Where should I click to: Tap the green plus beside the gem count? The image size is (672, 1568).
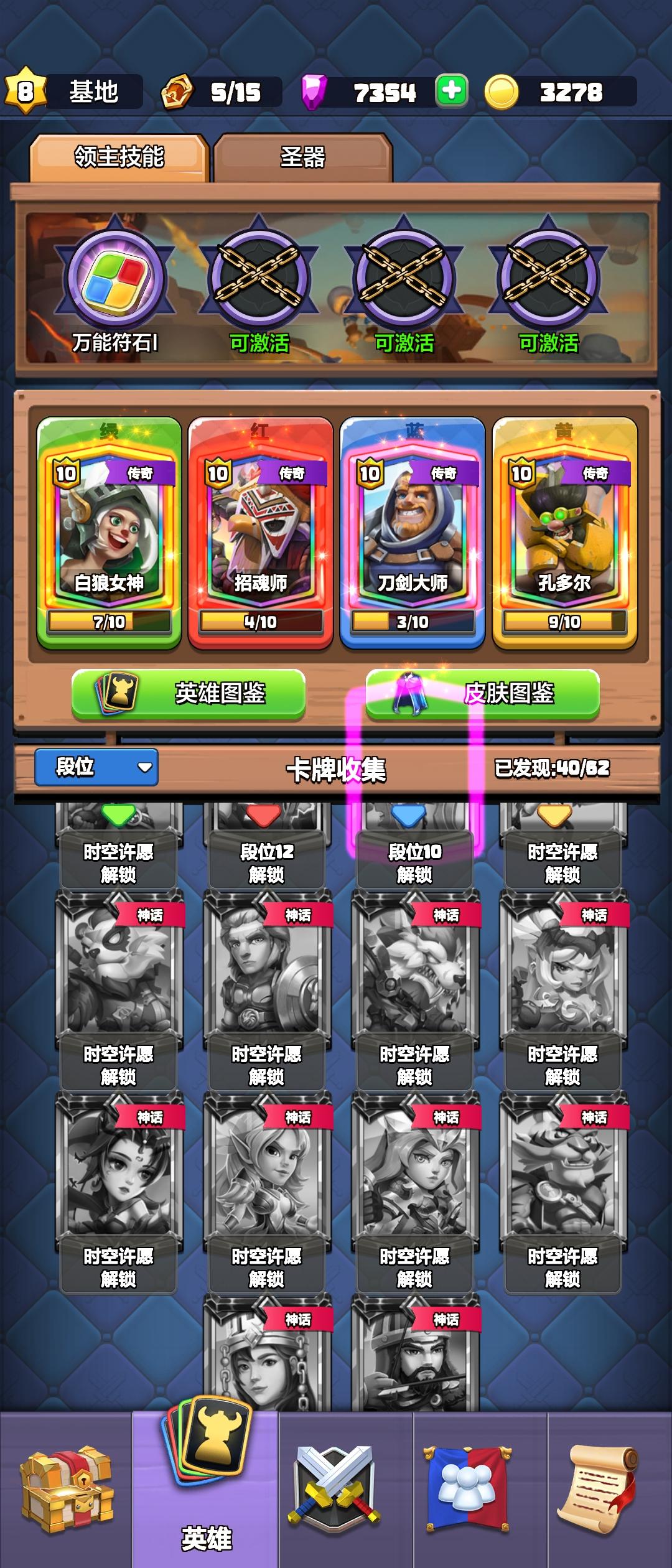point(453,92)
